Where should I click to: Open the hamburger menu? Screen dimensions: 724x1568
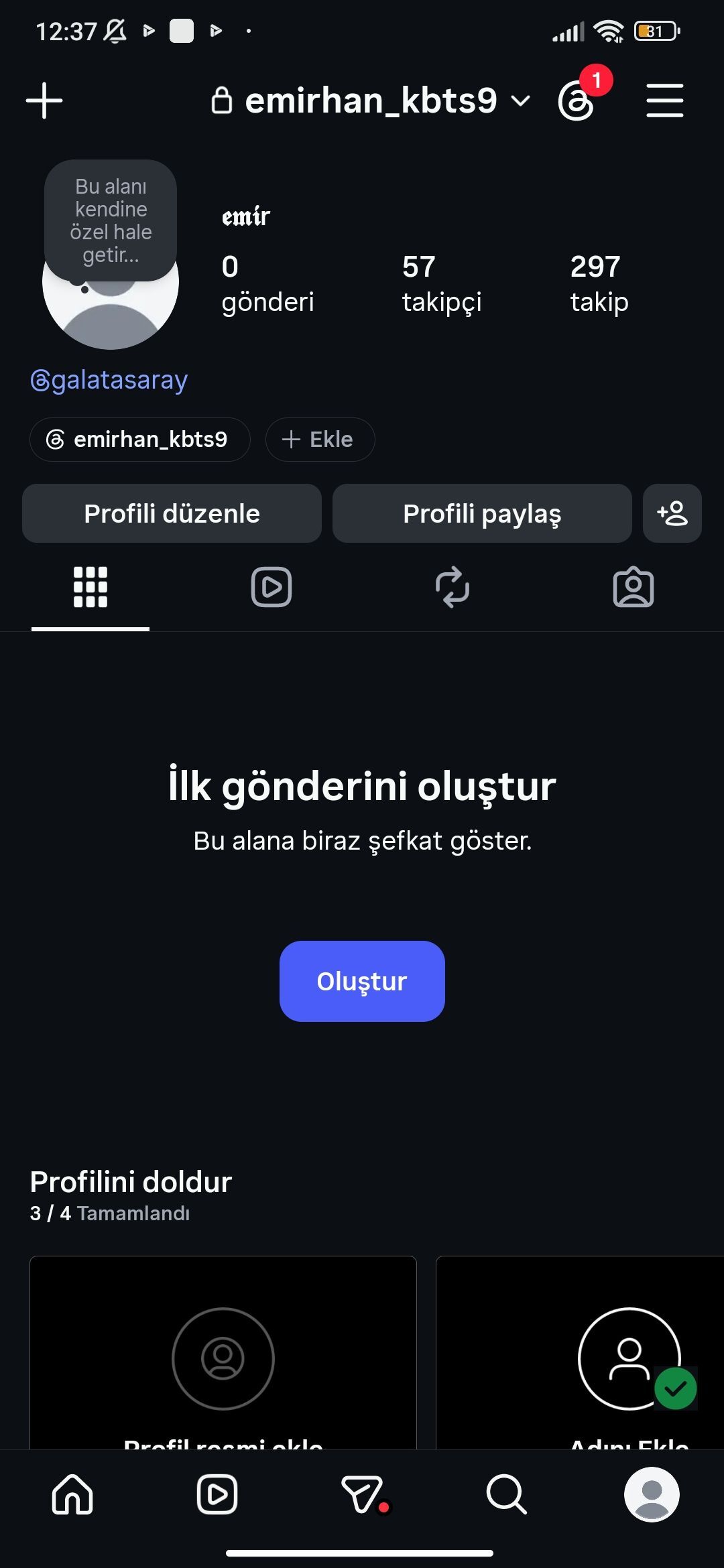[664, 101]
